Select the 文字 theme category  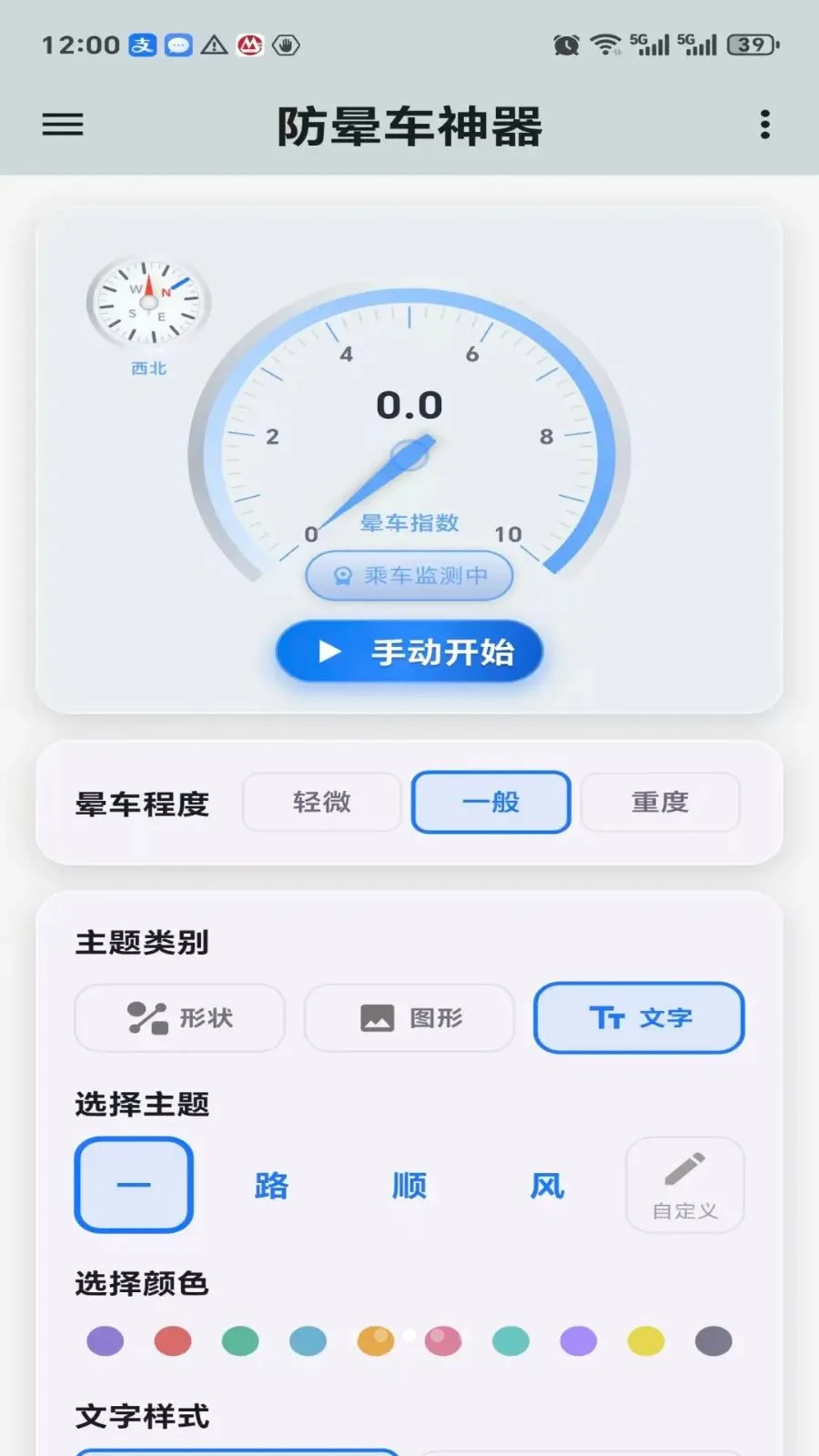(x=639, y=1017)
